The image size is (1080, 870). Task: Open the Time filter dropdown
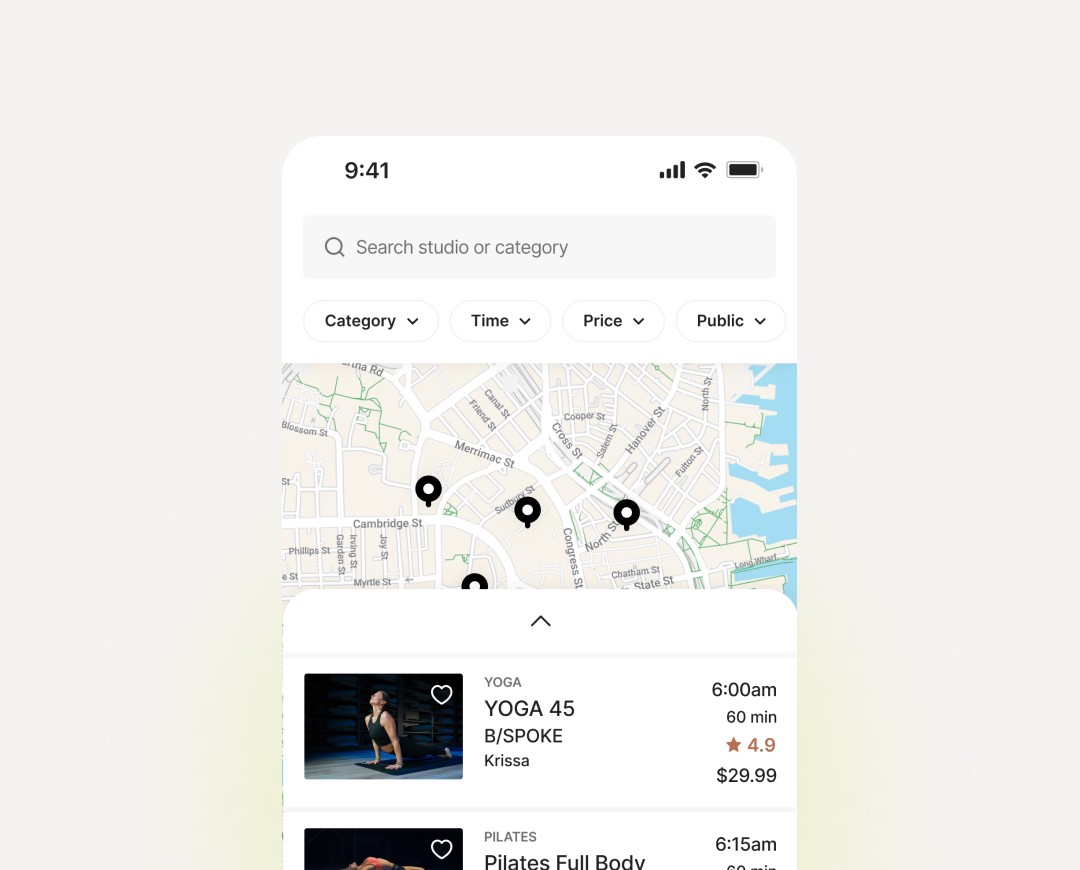(x=501, y=321)
